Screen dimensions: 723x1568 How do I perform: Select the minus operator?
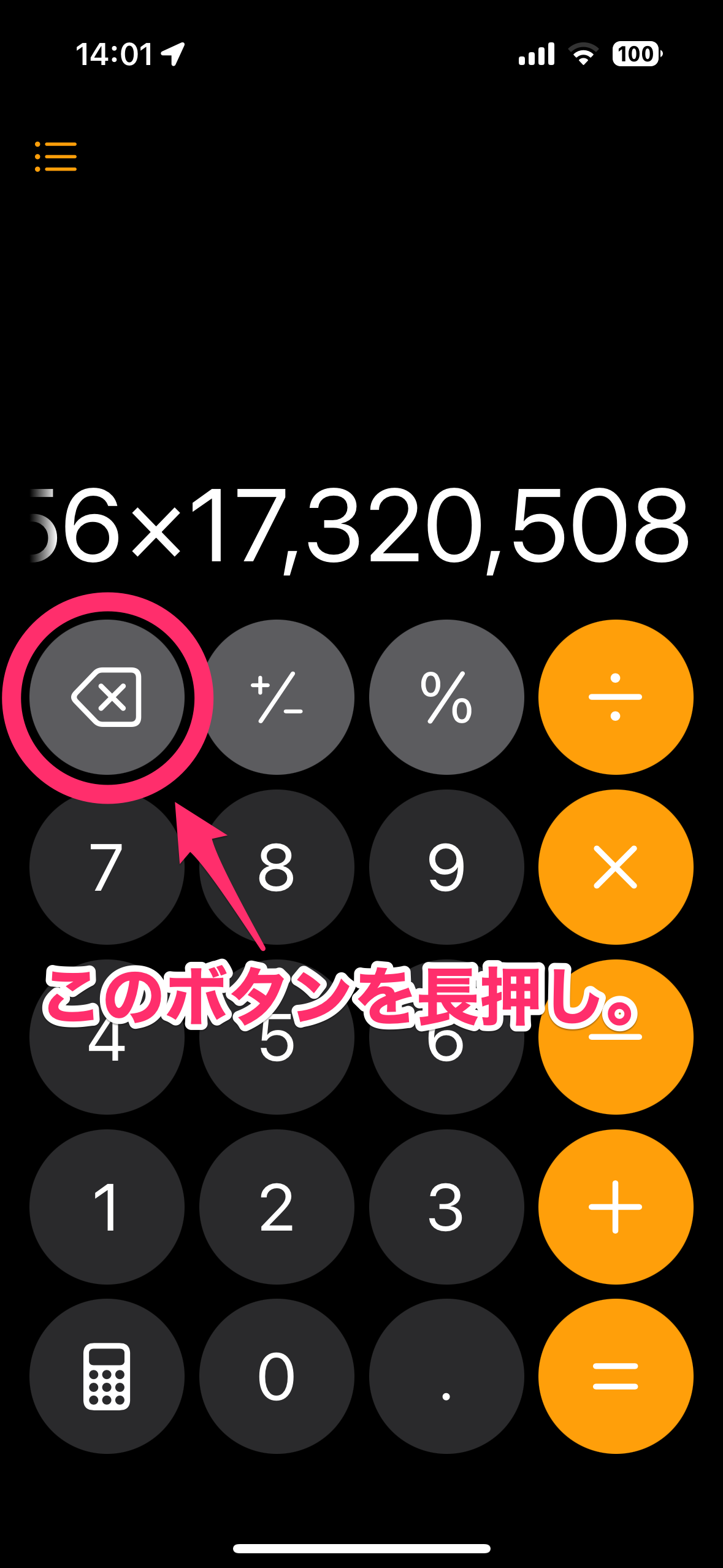coord(616,1037)
